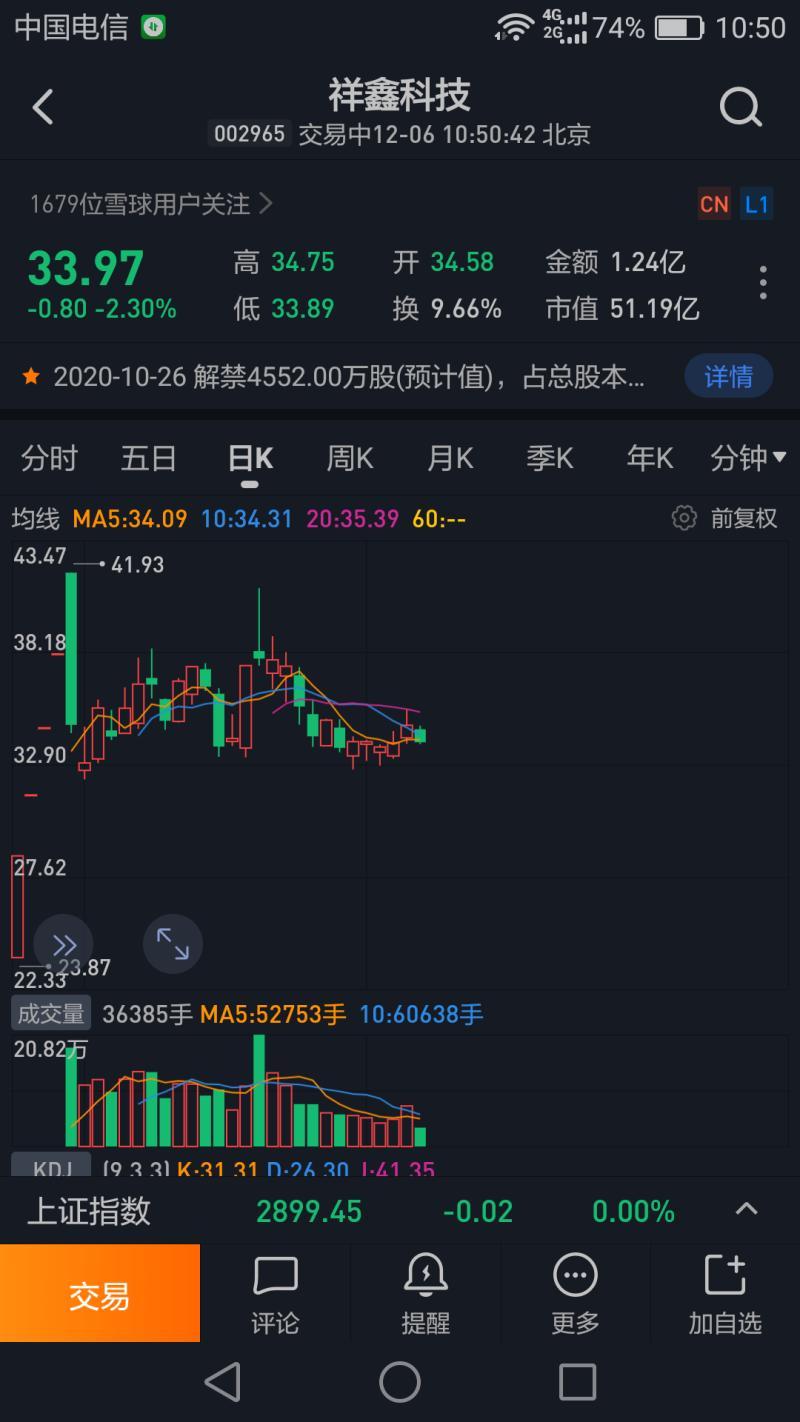The height and width of the screenshot is (1422, 800).
Task: Tap the 详情 button for unlock notice
Action: tap(728, 377)
